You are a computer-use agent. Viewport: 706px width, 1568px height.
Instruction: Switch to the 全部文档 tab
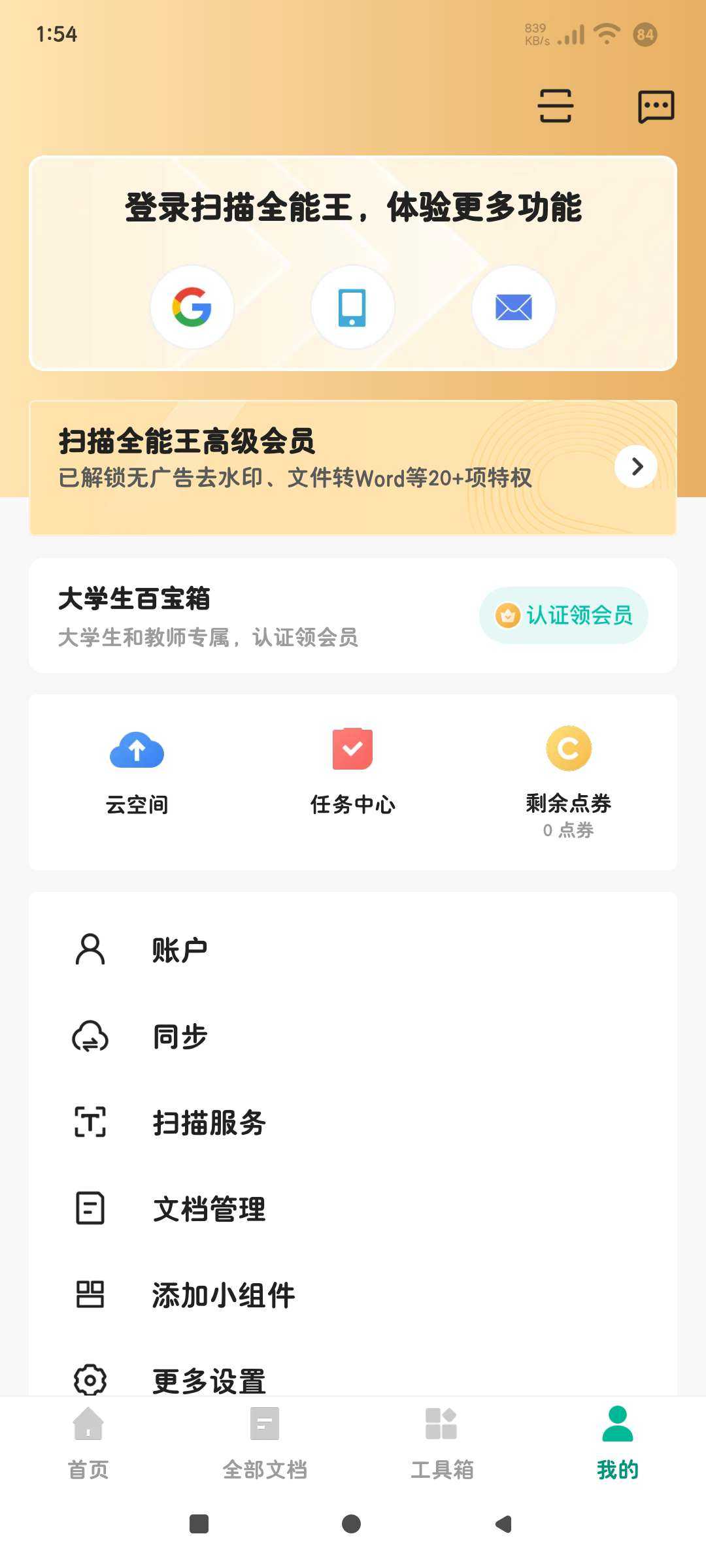pyautogui.click(x=265, y=1441)
